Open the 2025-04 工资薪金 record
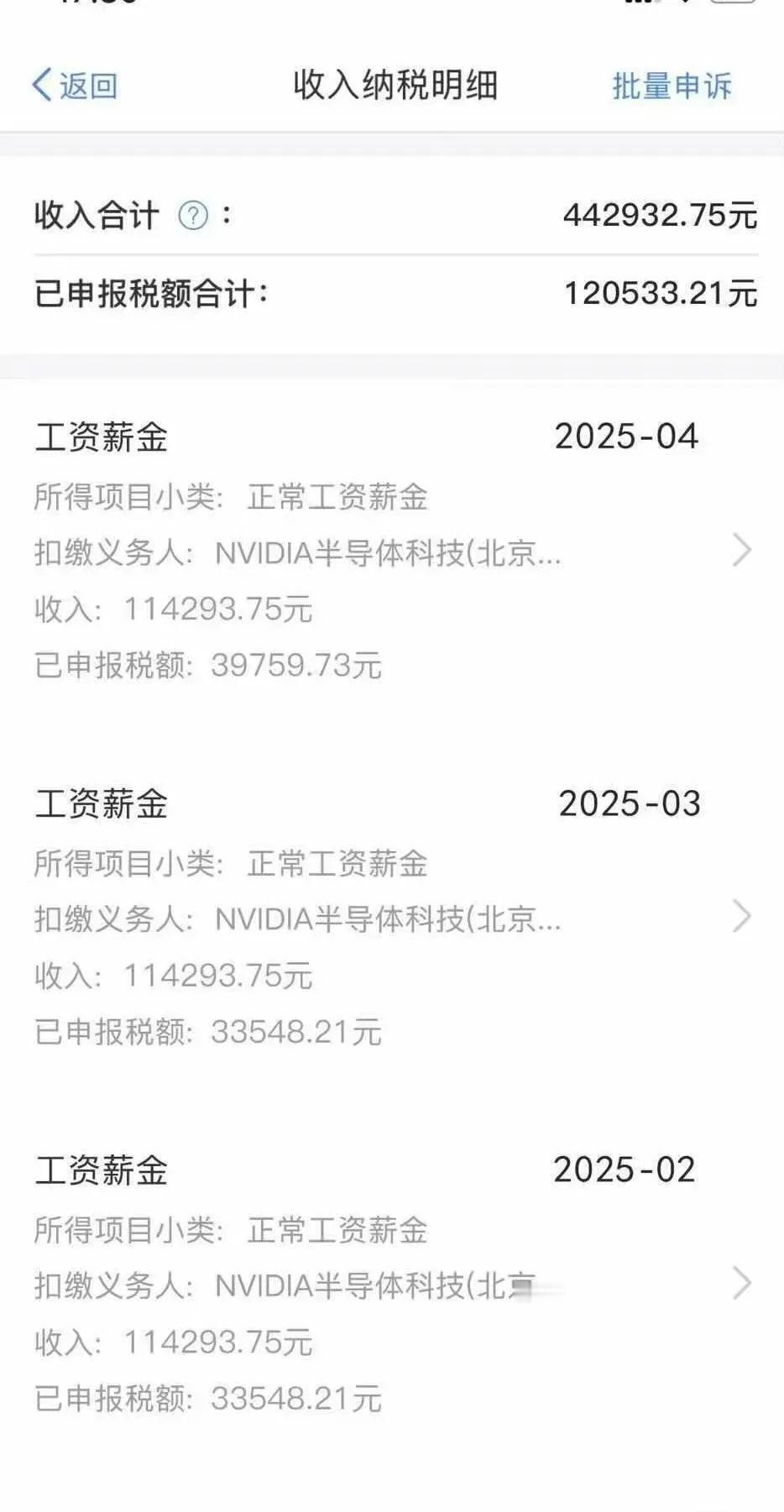The image size is (784, 1512). pos(392,550)
